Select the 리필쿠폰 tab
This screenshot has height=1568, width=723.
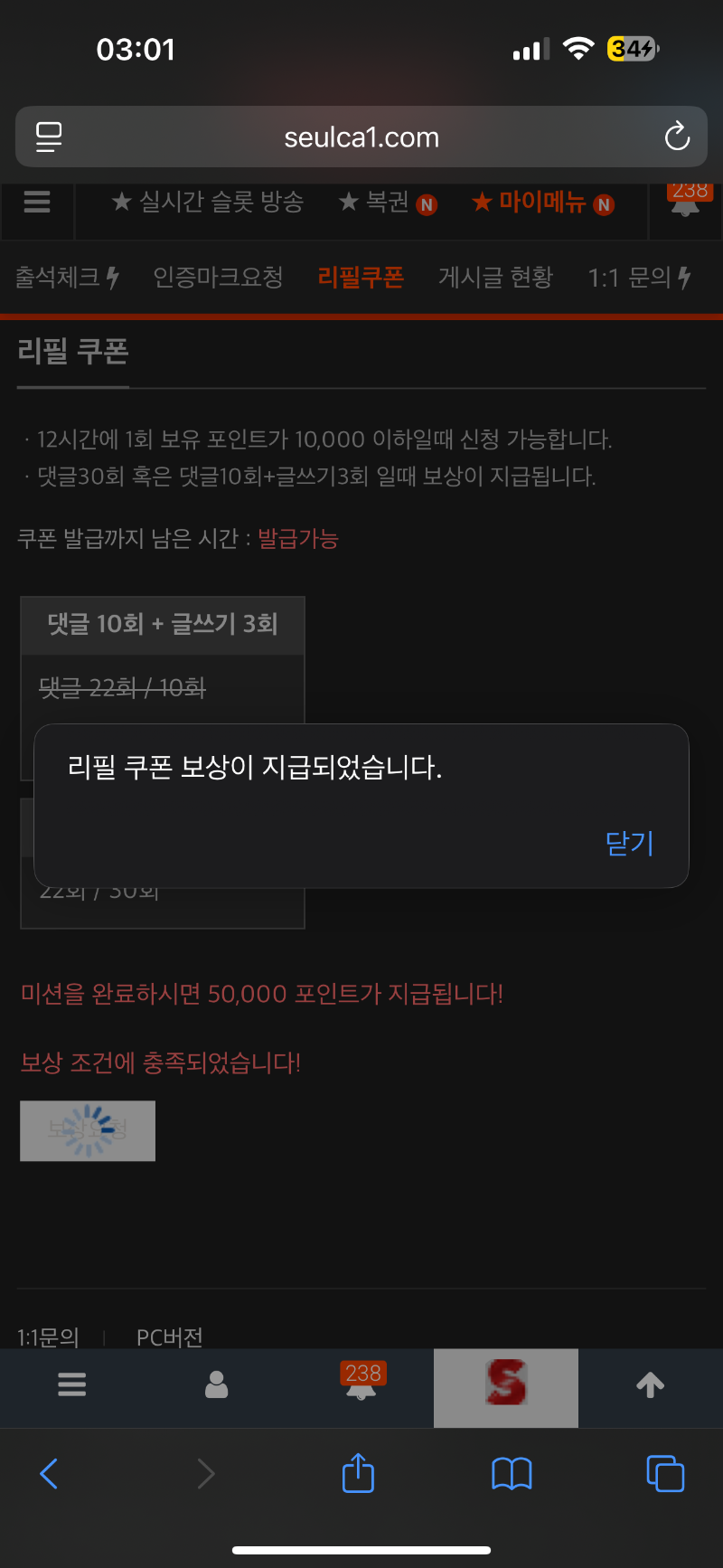point(361,277)
